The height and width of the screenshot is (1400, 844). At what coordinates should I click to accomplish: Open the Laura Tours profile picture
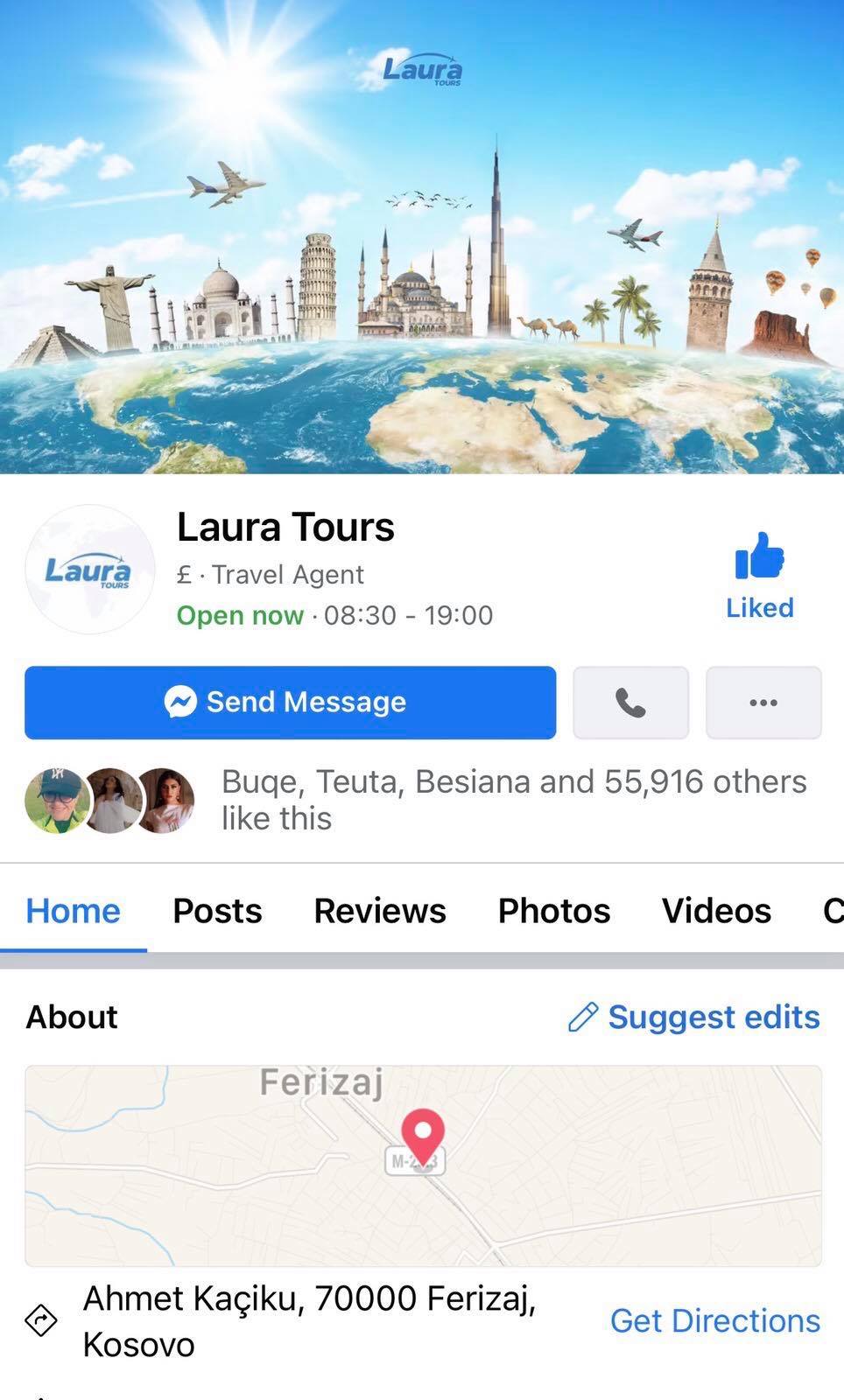coord(88,567)
